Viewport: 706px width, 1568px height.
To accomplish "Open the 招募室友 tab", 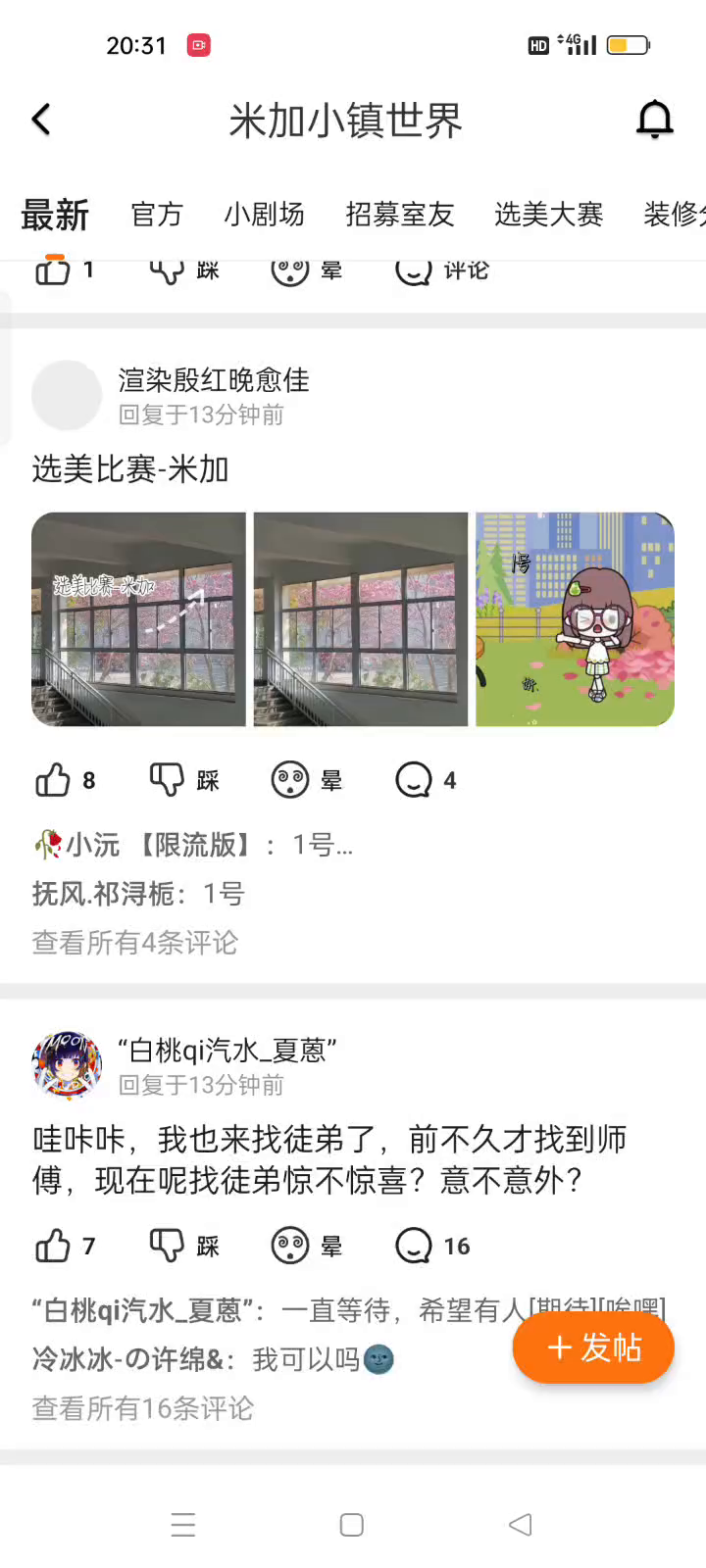I will [x=400, y=215].
